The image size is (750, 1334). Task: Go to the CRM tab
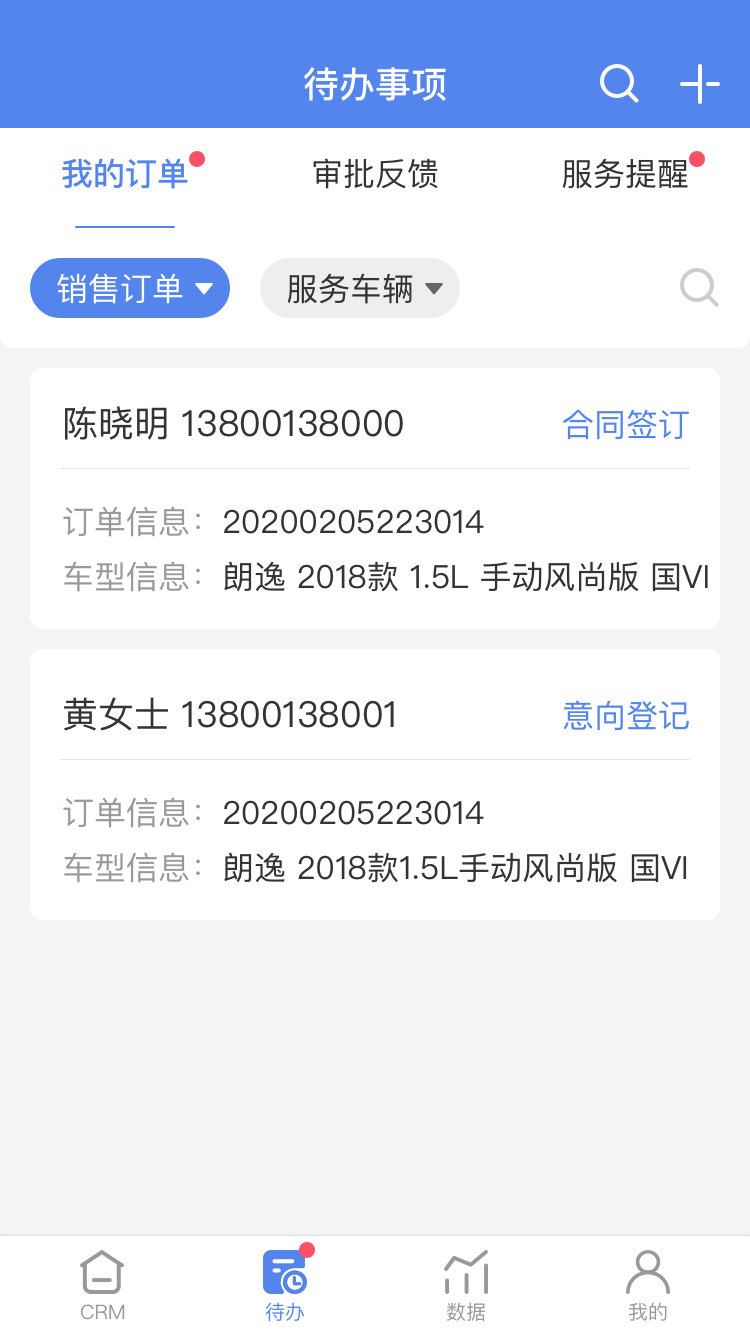tap(102, 1284)
